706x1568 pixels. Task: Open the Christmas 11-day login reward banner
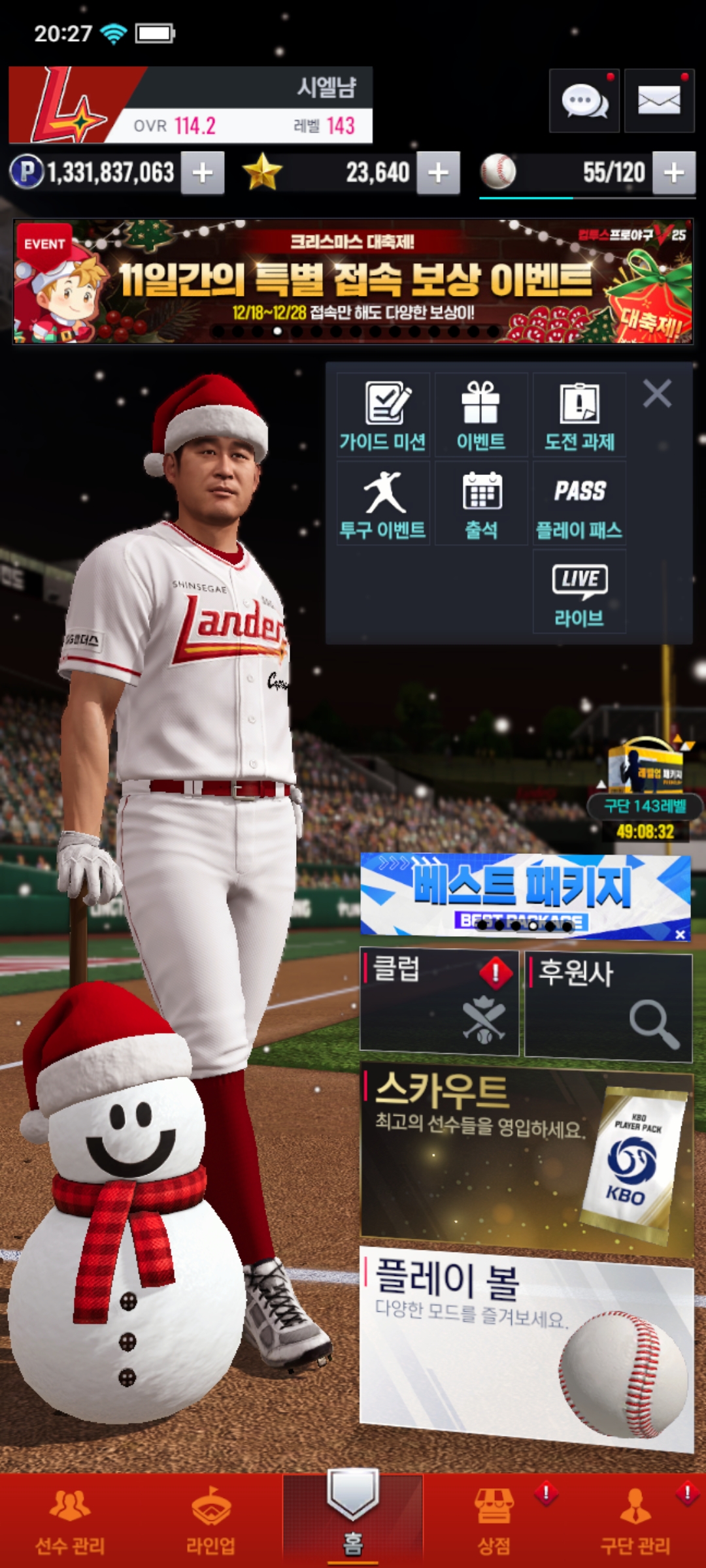tap(353, 281)
